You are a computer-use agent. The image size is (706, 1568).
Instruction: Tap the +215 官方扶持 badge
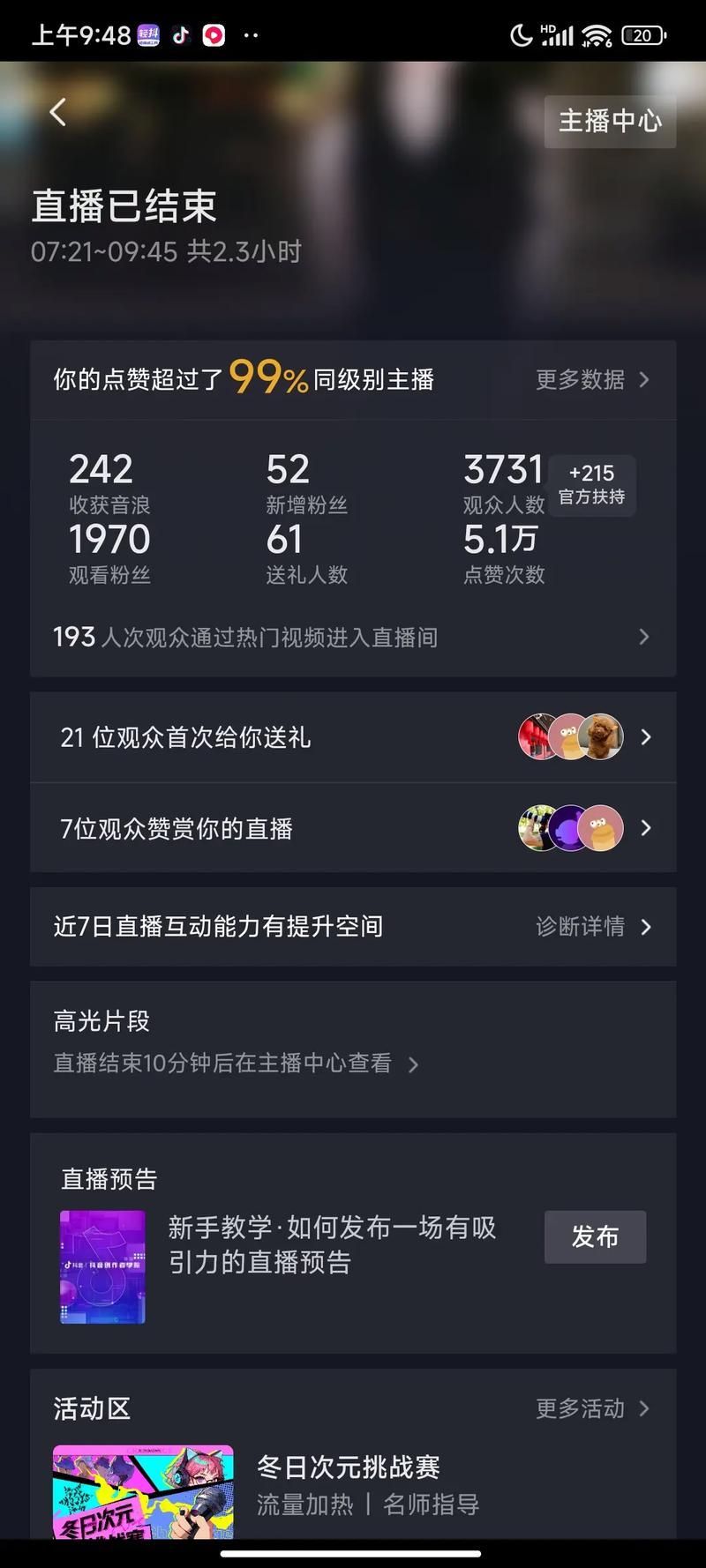(591, 485)
